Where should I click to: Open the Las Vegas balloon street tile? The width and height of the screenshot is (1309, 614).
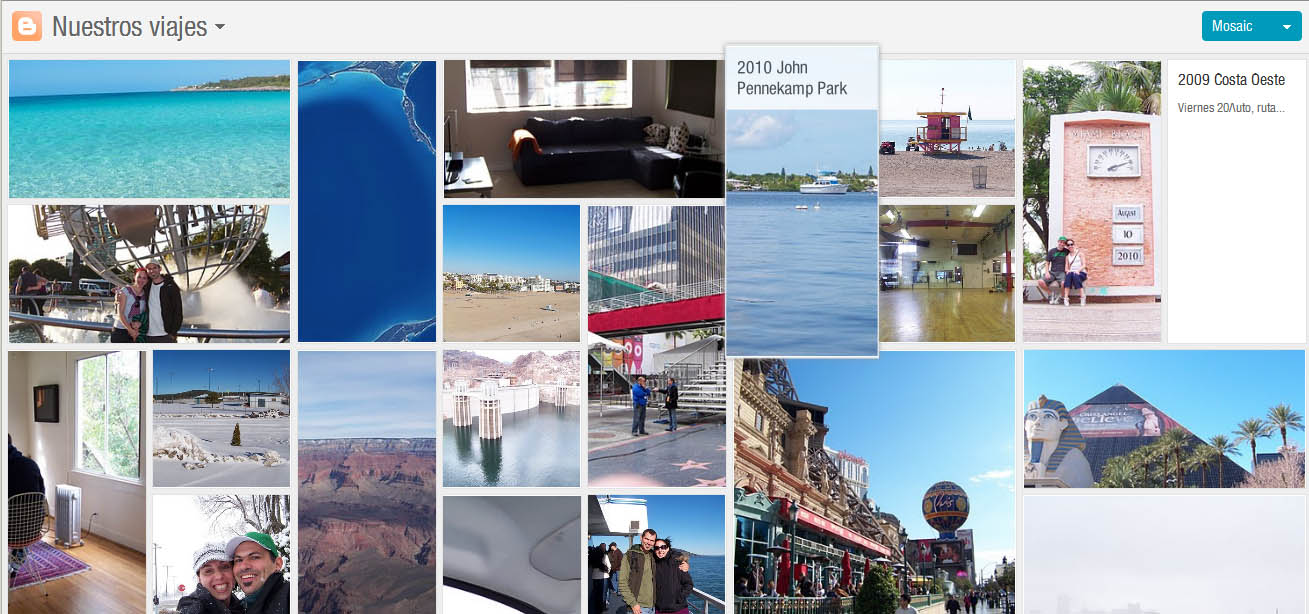pos(874,482)
